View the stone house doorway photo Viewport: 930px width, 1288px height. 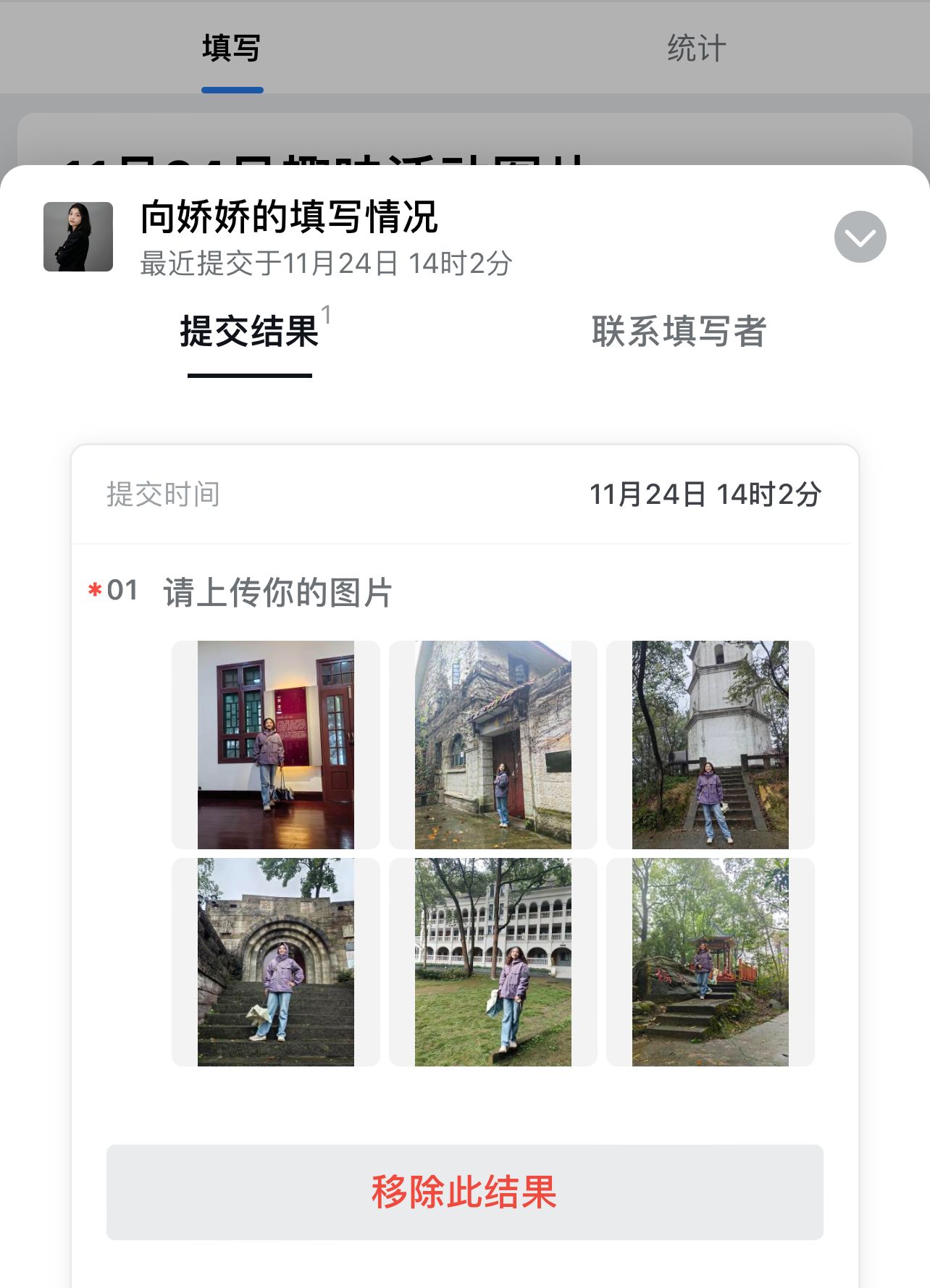(x=493, y=744)
